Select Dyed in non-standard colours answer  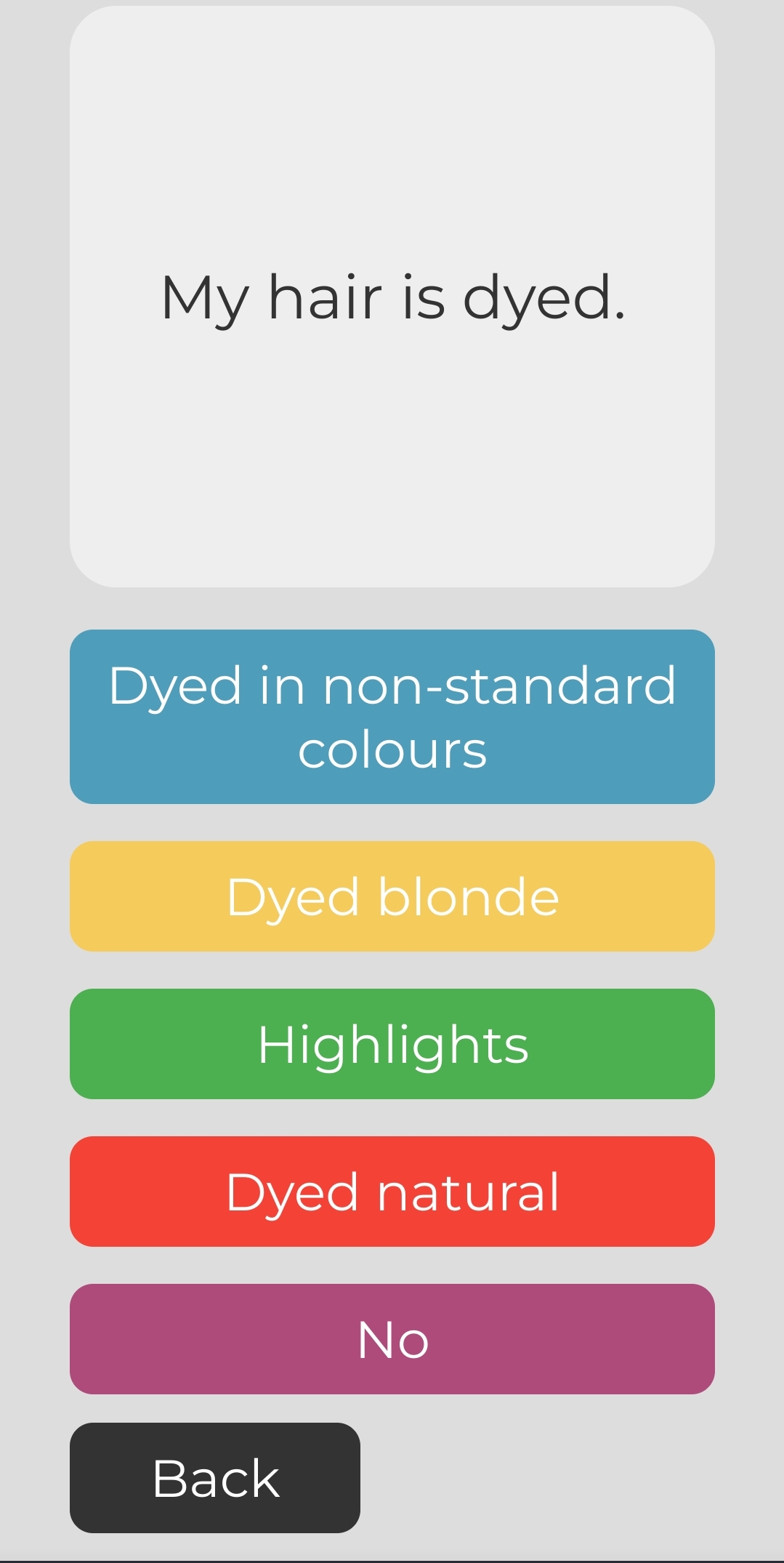(392, 717)
